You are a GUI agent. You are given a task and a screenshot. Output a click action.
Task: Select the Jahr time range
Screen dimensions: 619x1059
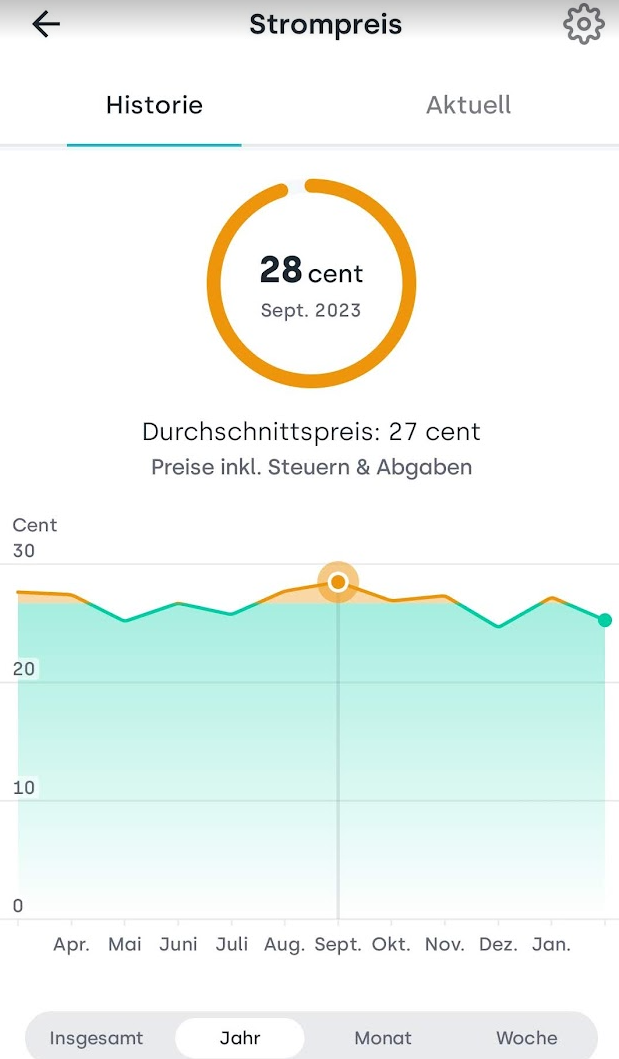[x=240, y=1037]
